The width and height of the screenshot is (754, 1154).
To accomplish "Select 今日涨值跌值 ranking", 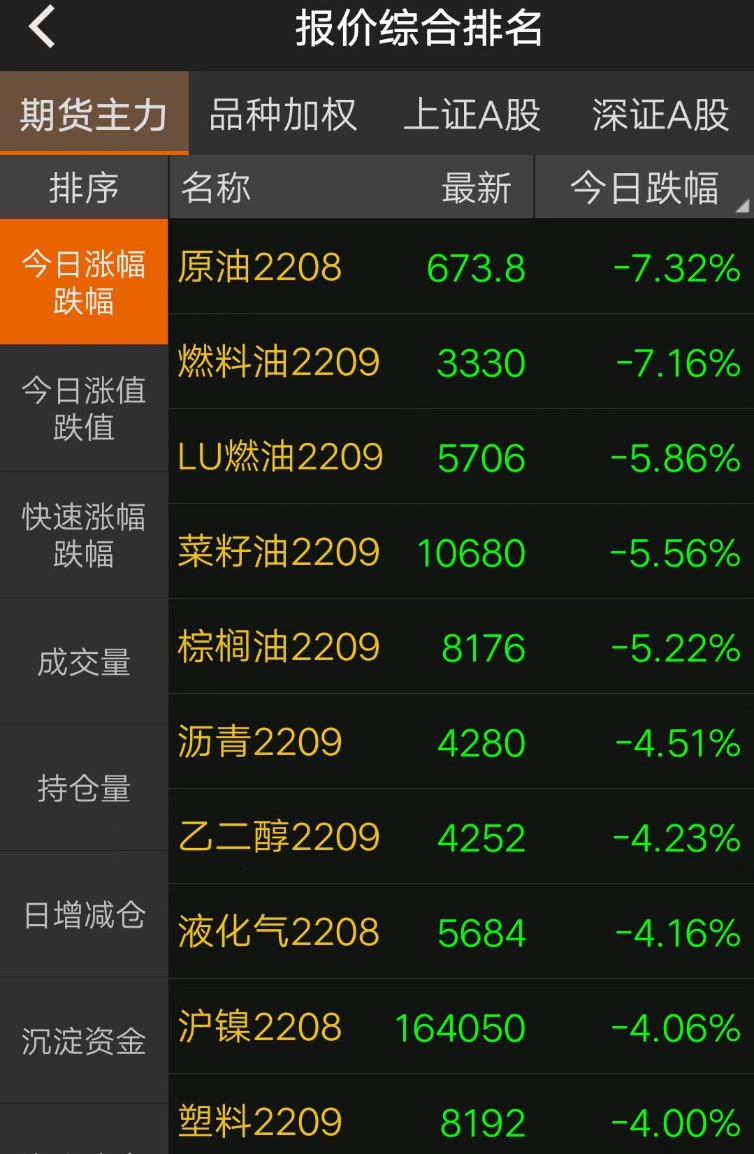I will click(x=84, y=408).
